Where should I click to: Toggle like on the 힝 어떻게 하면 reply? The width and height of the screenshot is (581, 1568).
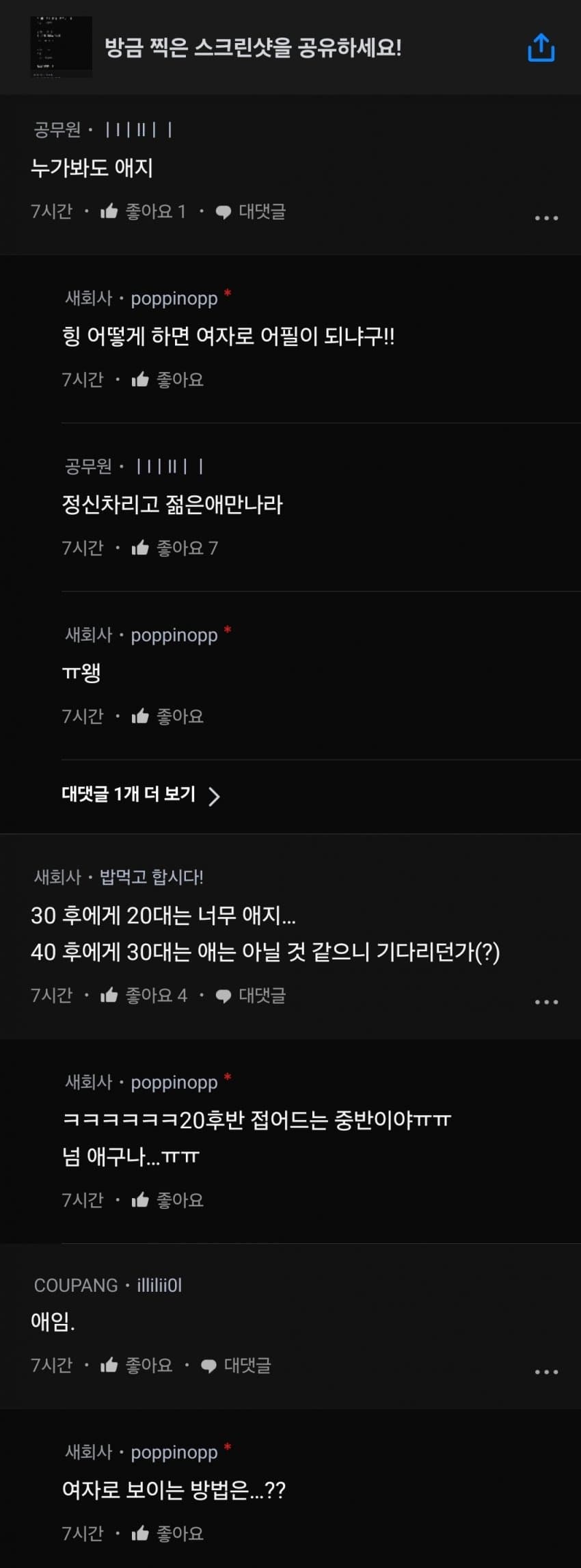point(139,379)
